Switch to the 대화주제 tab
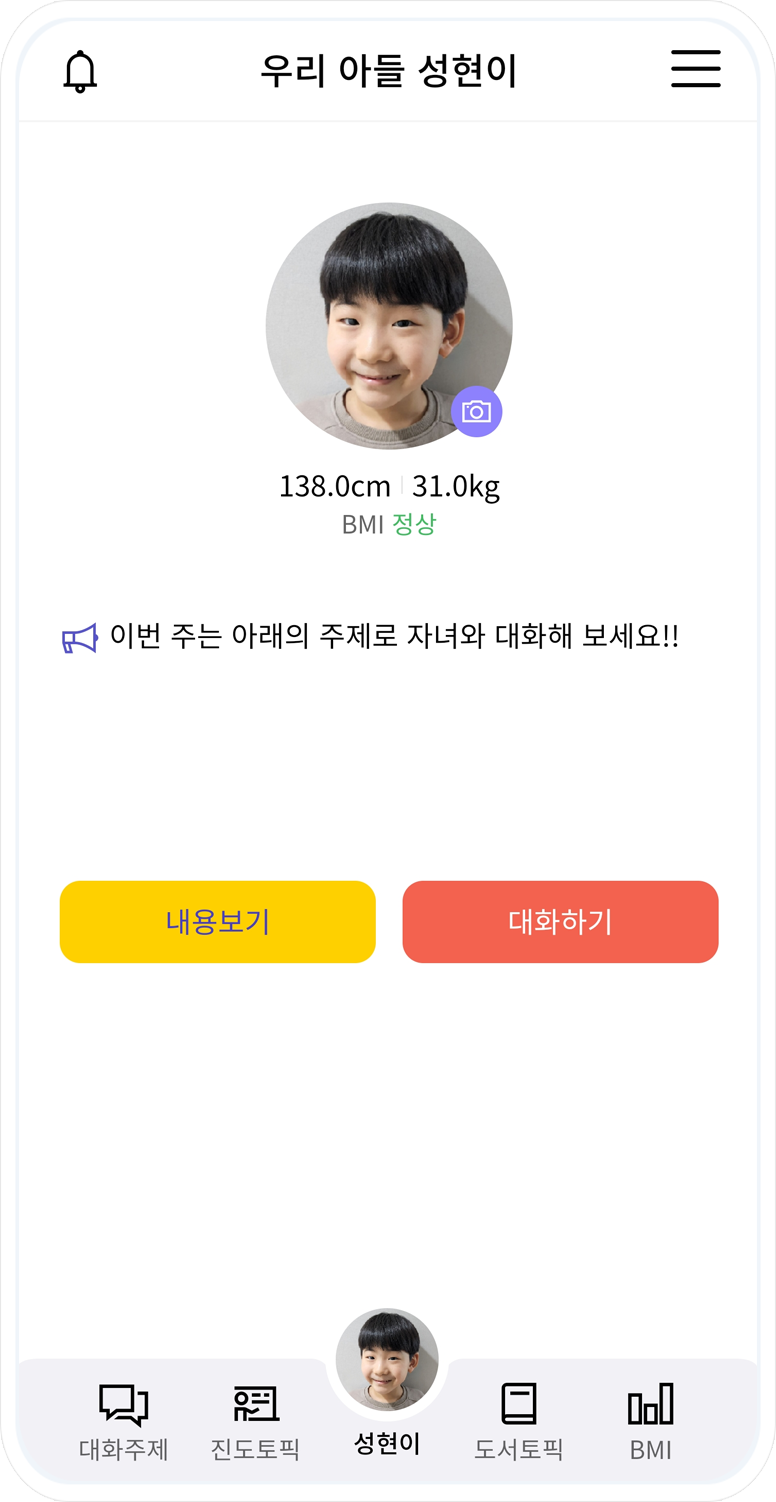This screenshot has height=1502, width=776. pyautogui.click(x=124, y=1422)
